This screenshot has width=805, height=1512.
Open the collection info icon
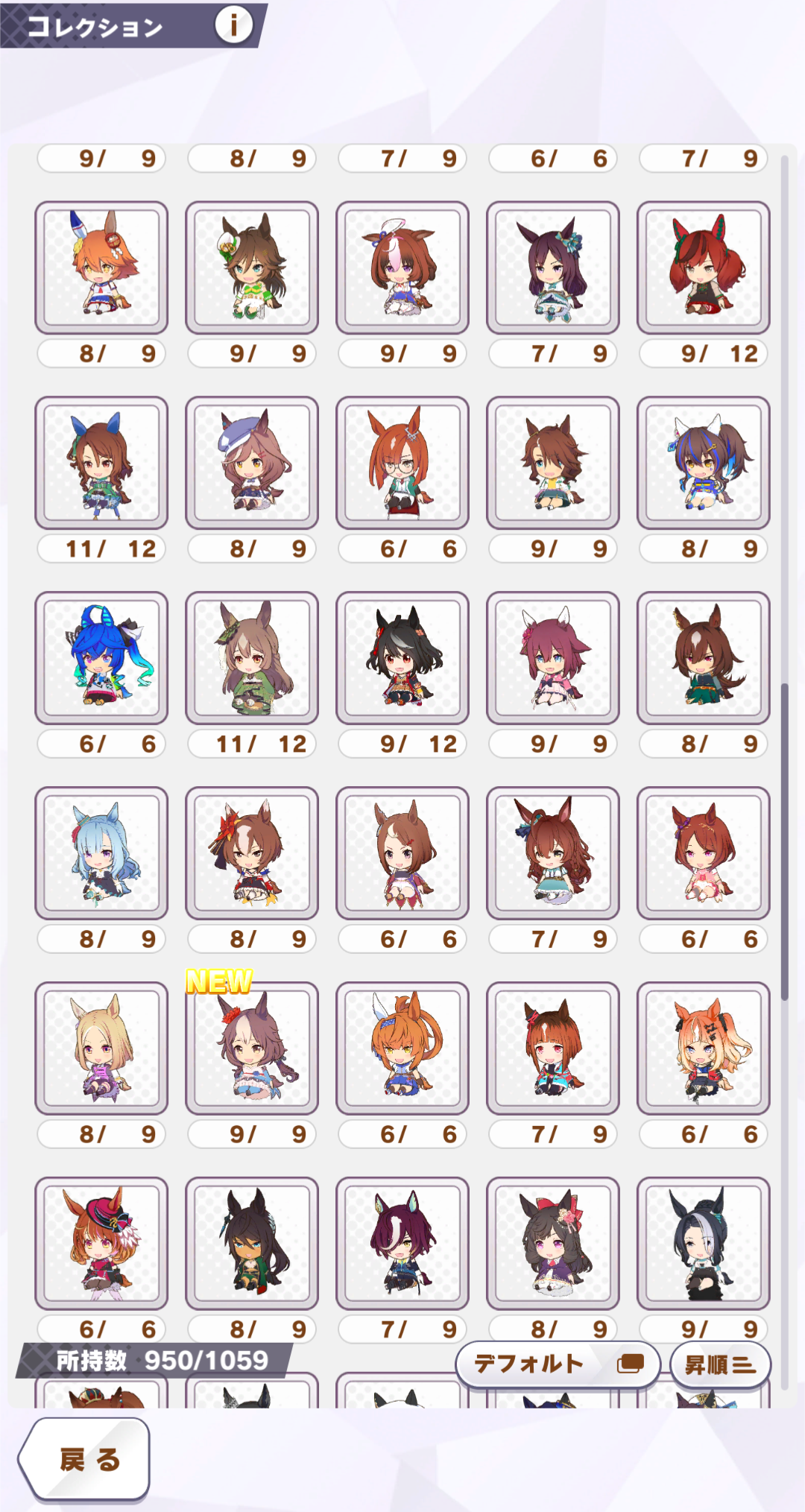coord(233,25)
